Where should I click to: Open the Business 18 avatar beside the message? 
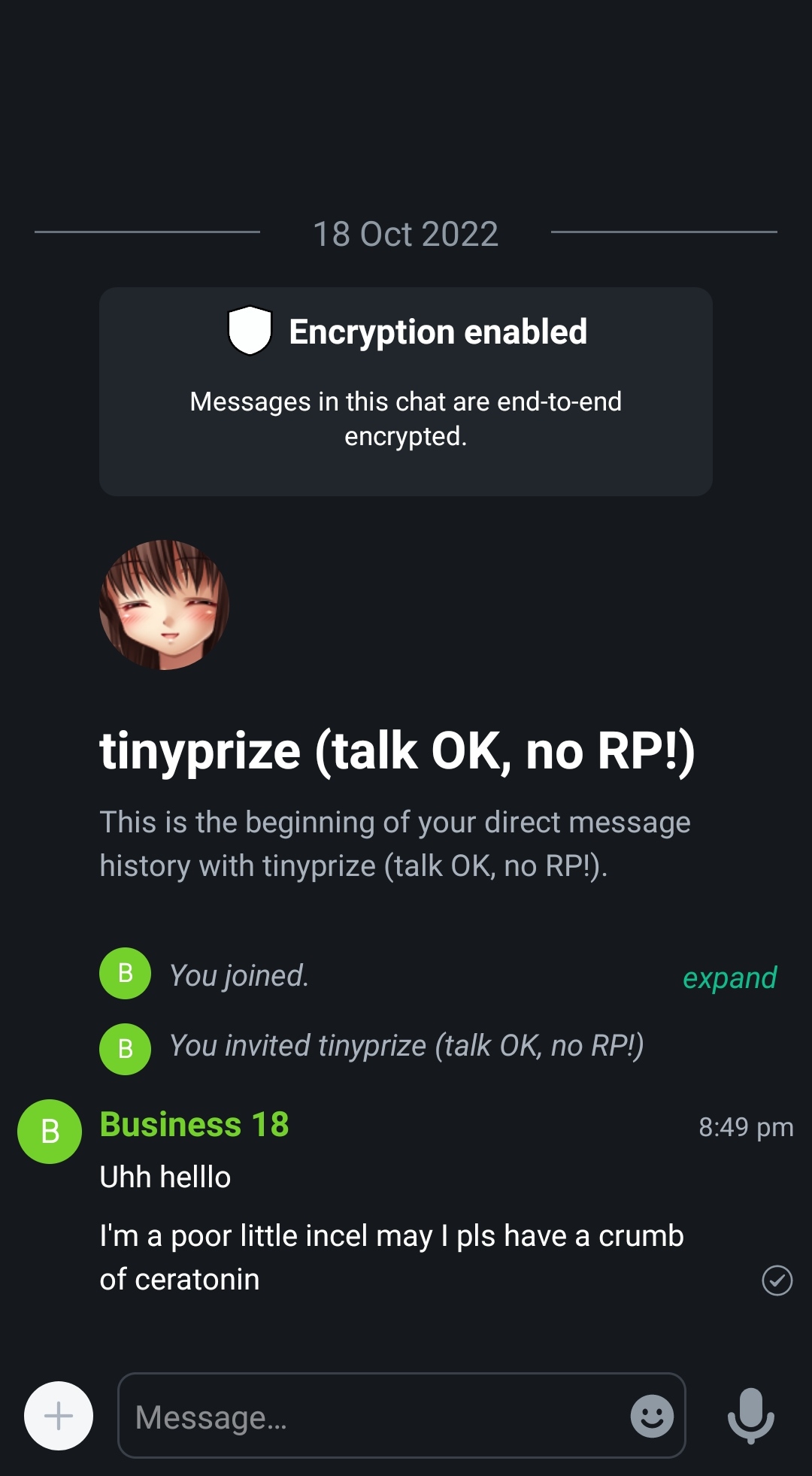(50, 1132)
